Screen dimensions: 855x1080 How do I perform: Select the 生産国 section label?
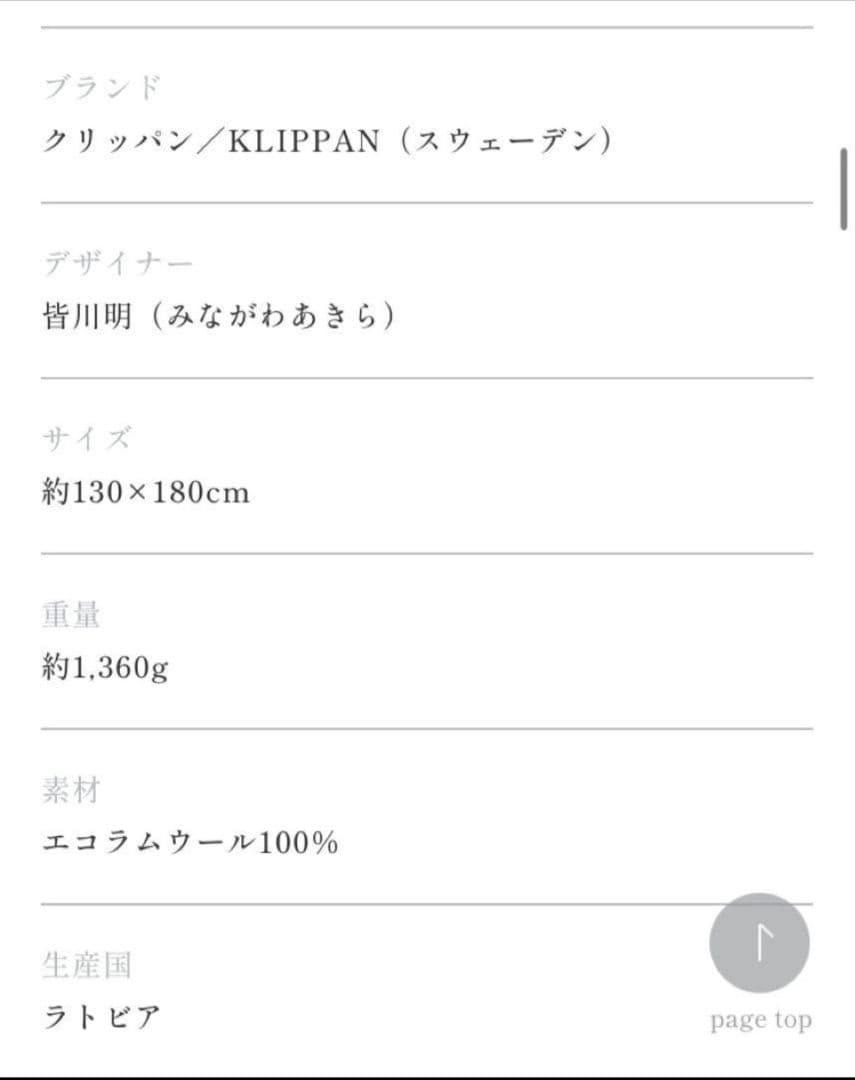[85, 964]
